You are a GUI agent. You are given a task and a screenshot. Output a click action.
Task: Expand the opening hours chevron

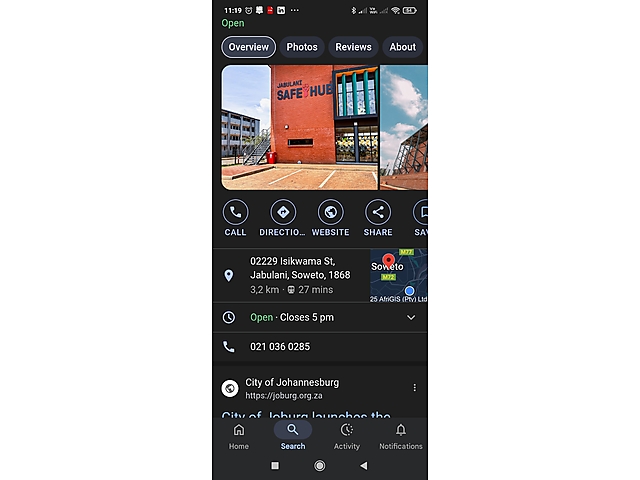point(410,318)
